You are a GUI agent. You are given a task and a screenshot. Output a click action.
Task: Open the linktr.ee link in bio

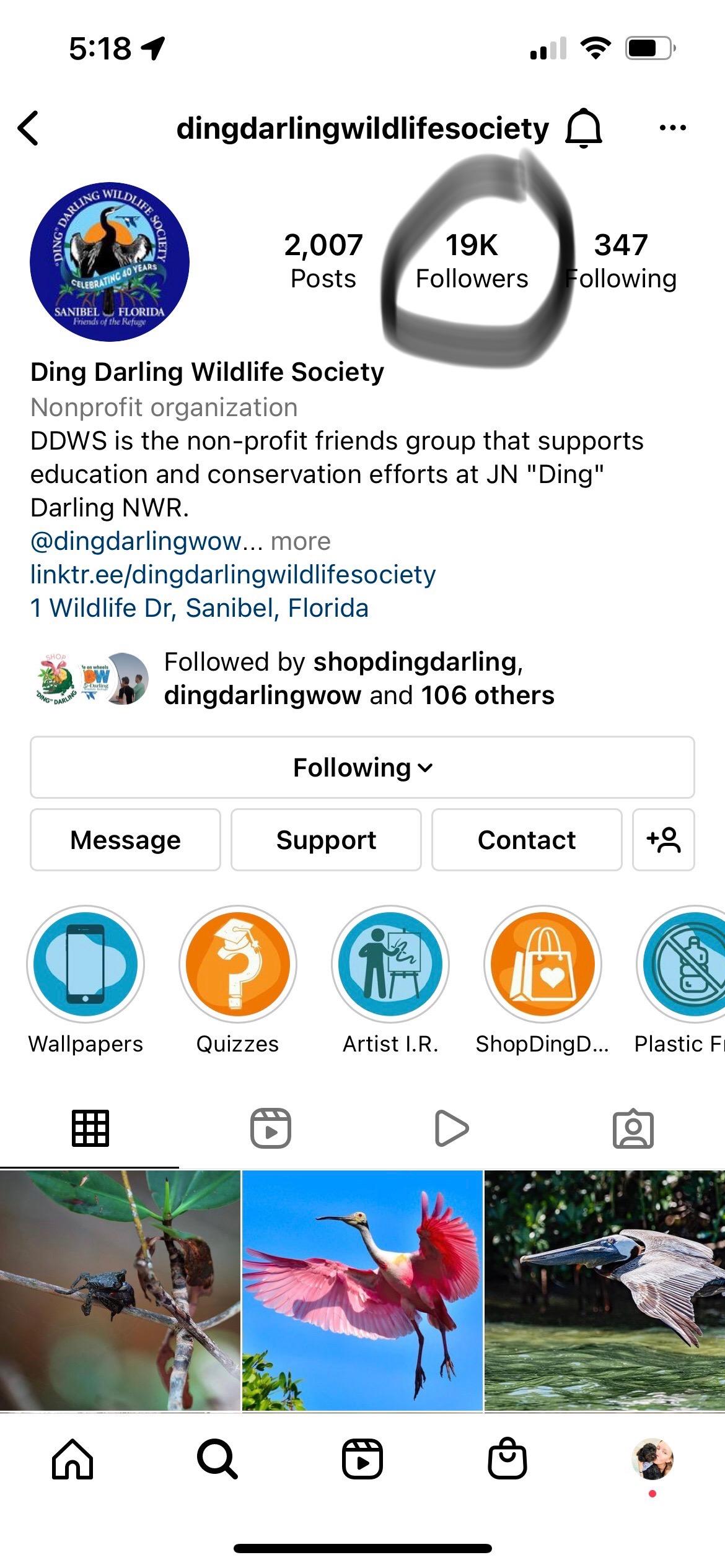(233, 575)
